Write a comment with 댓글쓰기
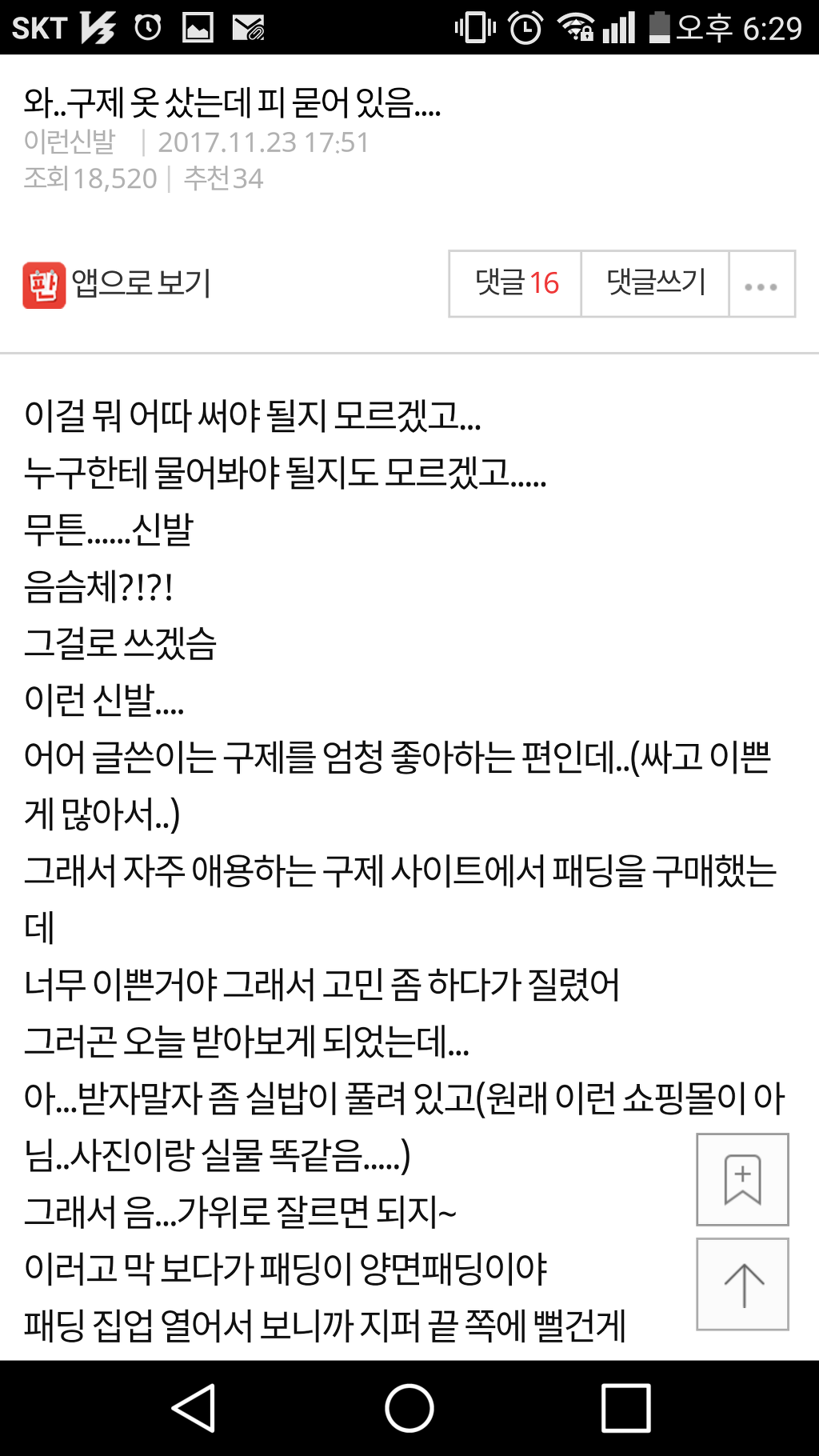This screenshot has width=819, height=1456. point(655,284)
